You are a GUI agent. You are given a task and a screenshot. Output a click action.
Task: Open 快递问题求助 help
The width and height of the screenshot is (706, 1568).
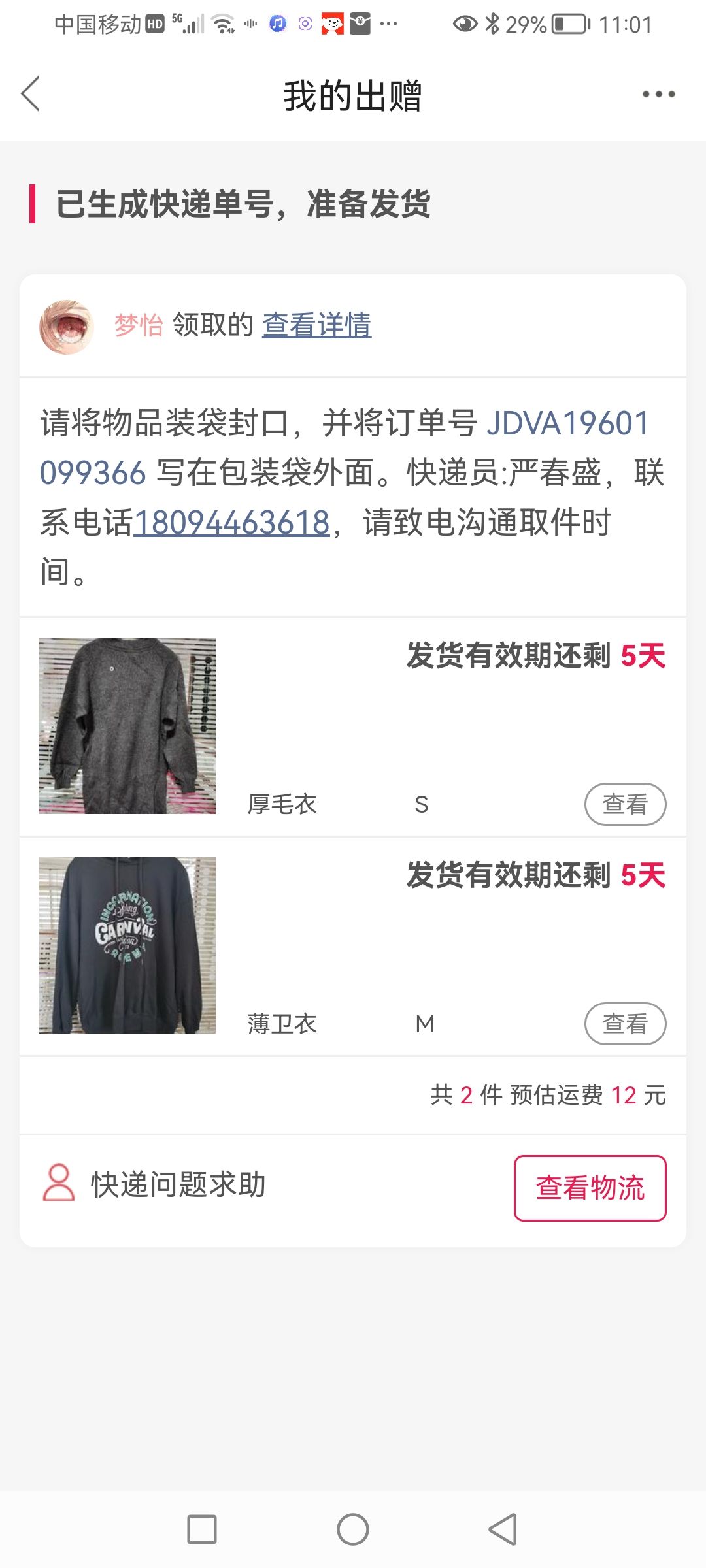point(154,1184)
